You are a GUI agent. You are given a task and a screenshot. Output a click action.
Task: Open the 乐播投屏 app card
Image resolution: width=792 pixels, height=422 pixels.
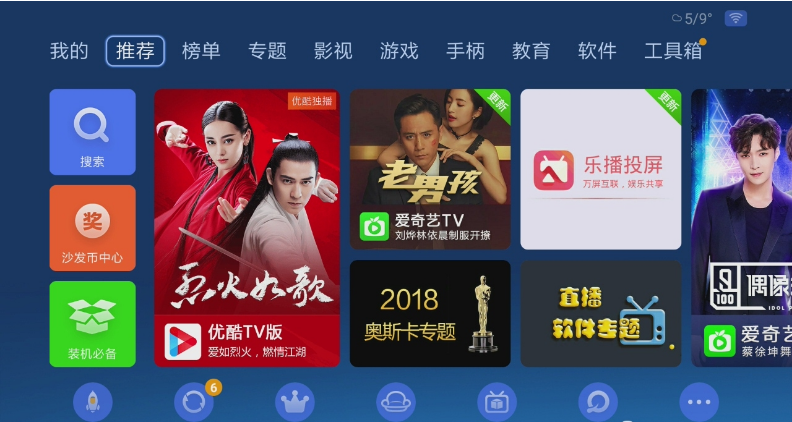click(x=600, y=169)
